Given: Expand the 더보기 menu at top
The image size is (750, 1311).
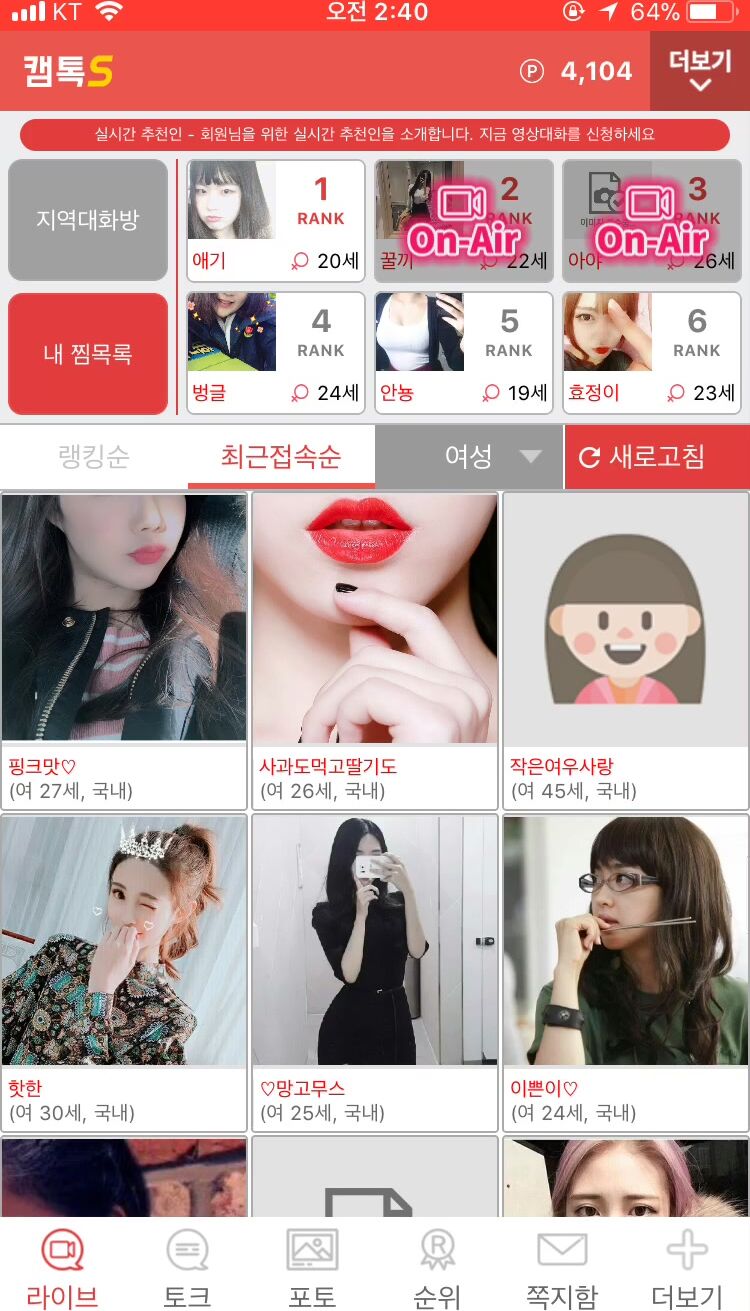Looking at the screenshot, I should [x=700, y=71].
